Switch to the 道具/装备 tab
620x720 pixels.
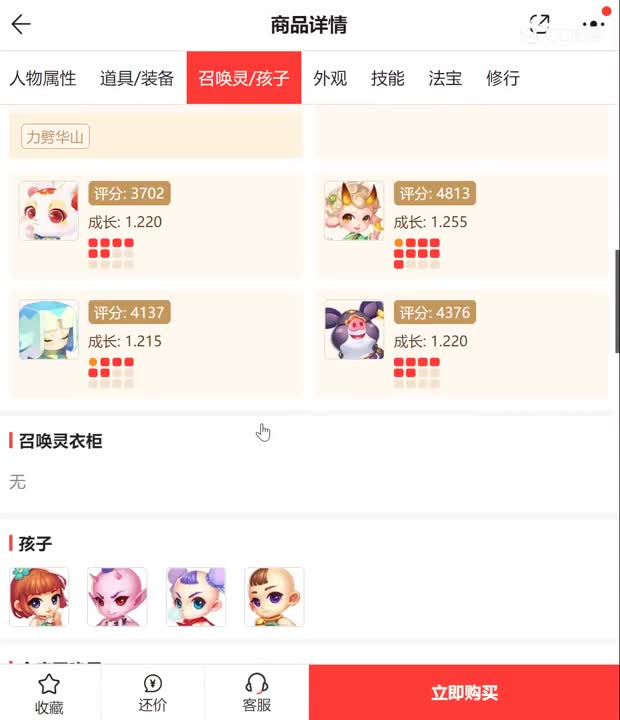(137, 78)
